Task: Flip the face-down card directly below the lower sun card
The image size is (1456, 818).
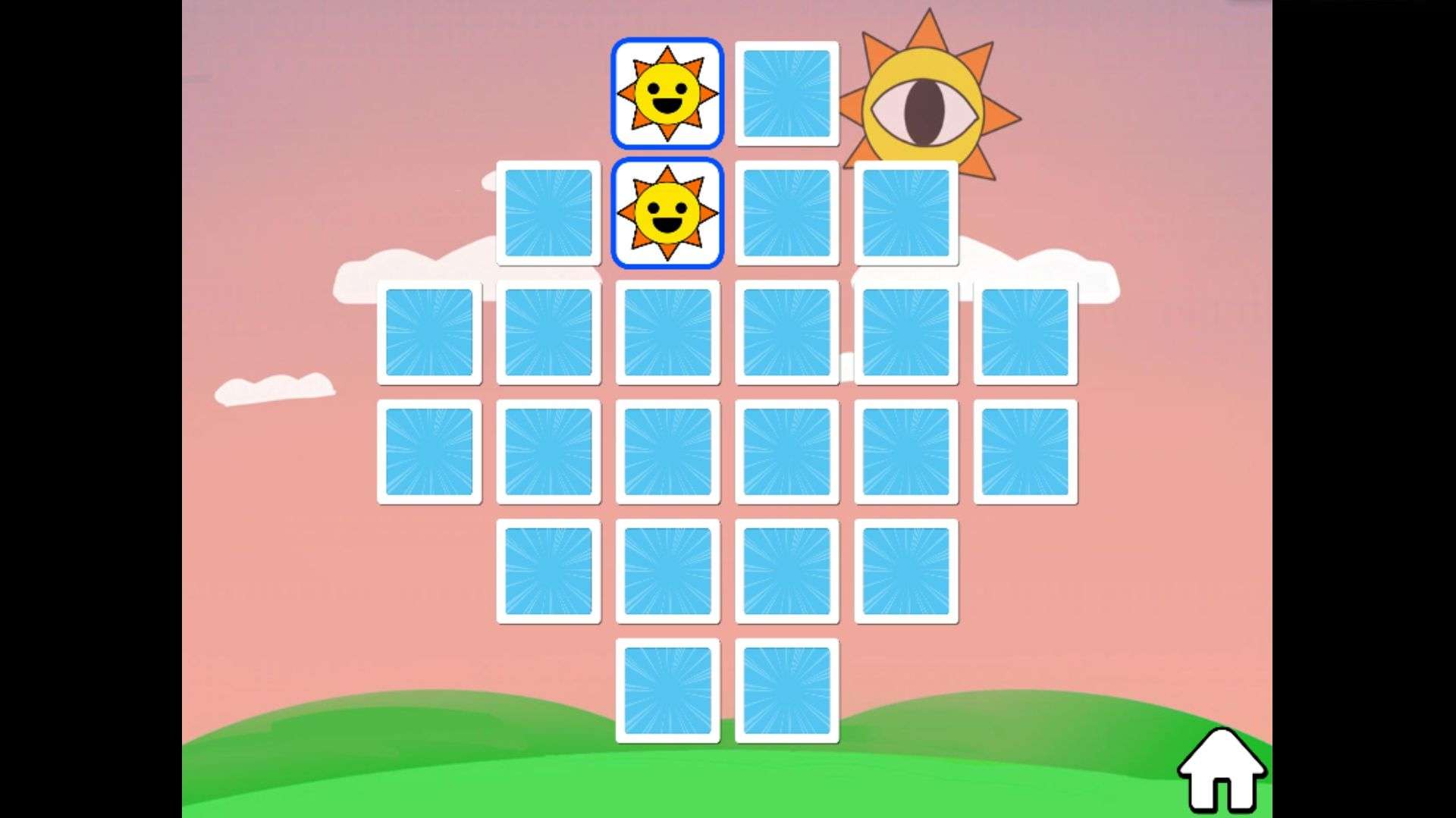Action: pos(667,332)
